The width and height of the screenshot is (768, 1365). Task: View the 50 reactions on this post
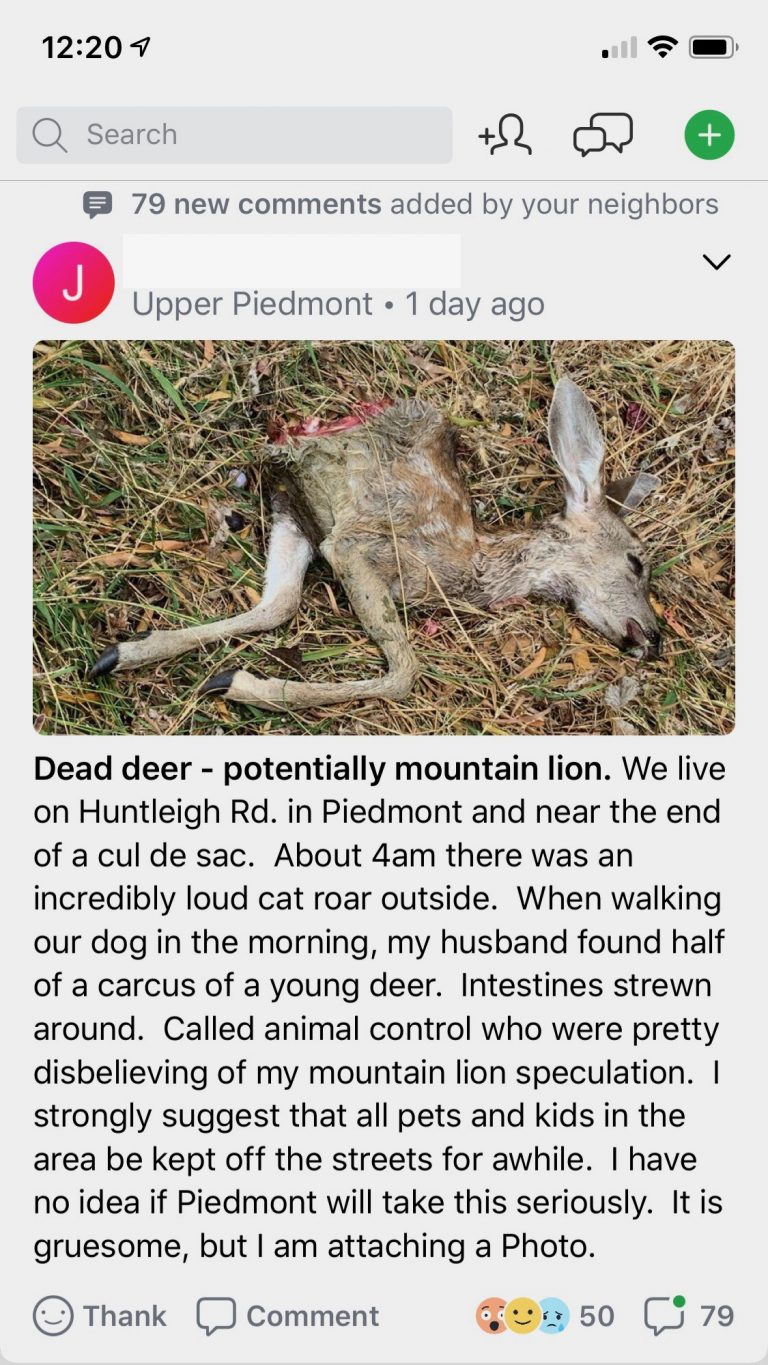click(545, 1315)
